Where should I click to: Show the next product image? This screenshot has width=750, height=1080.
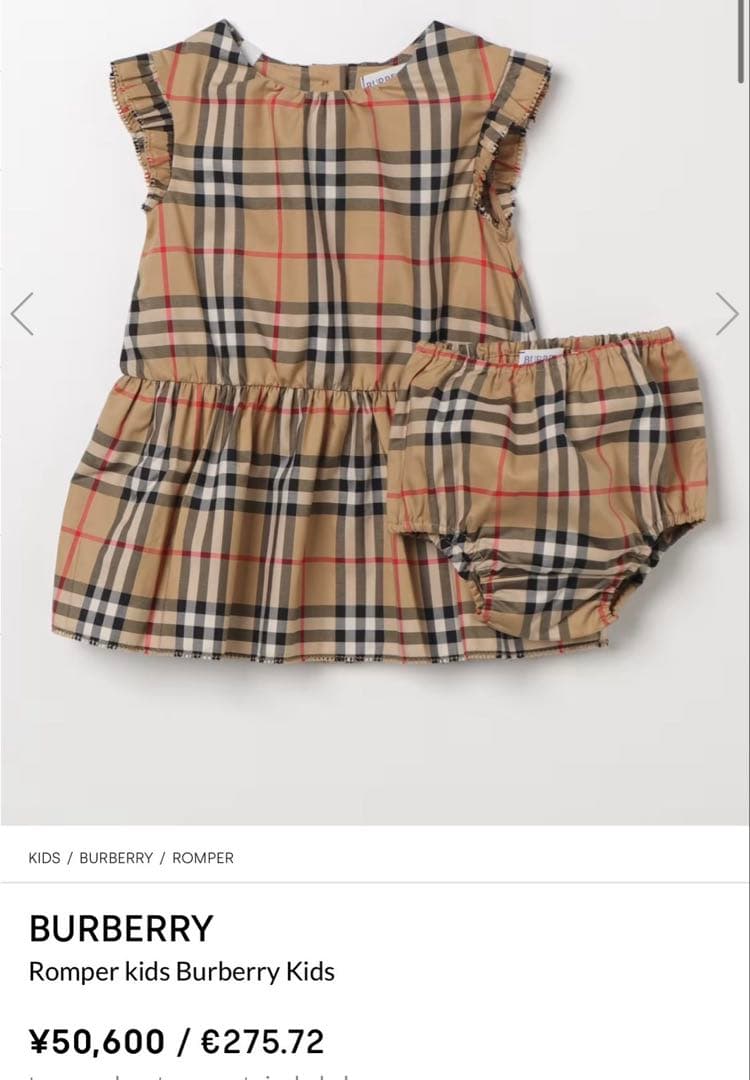click(x=727, y=314)
